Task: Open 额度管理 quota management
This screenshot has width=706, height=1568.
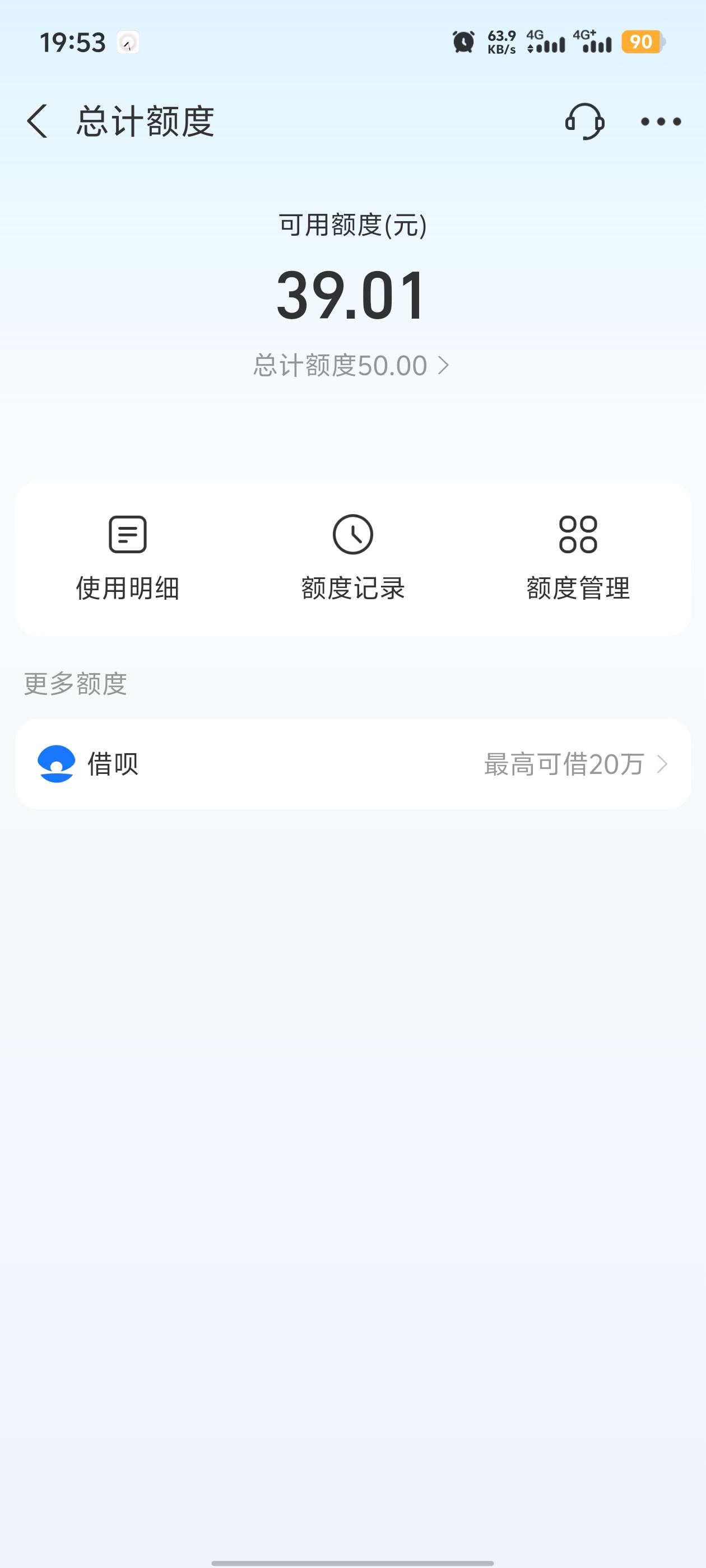Action: (x=578, y=558)
